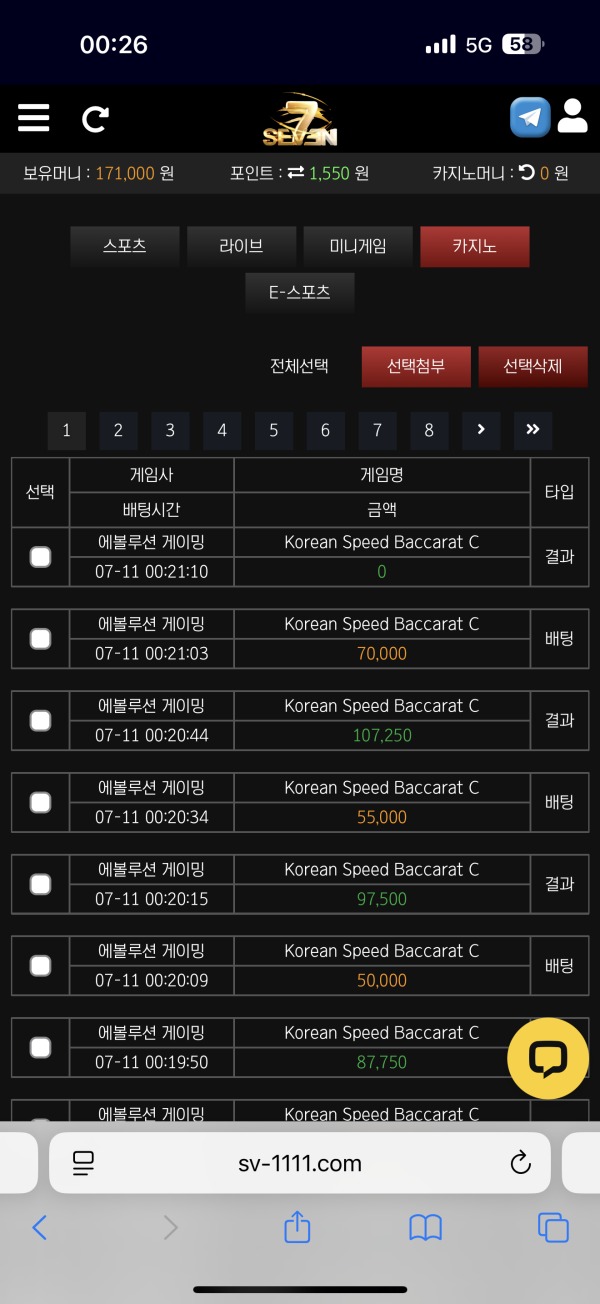Go to next page arrow
The image size is (600, 1304).
pyautogui.click(x=481, y=430)
